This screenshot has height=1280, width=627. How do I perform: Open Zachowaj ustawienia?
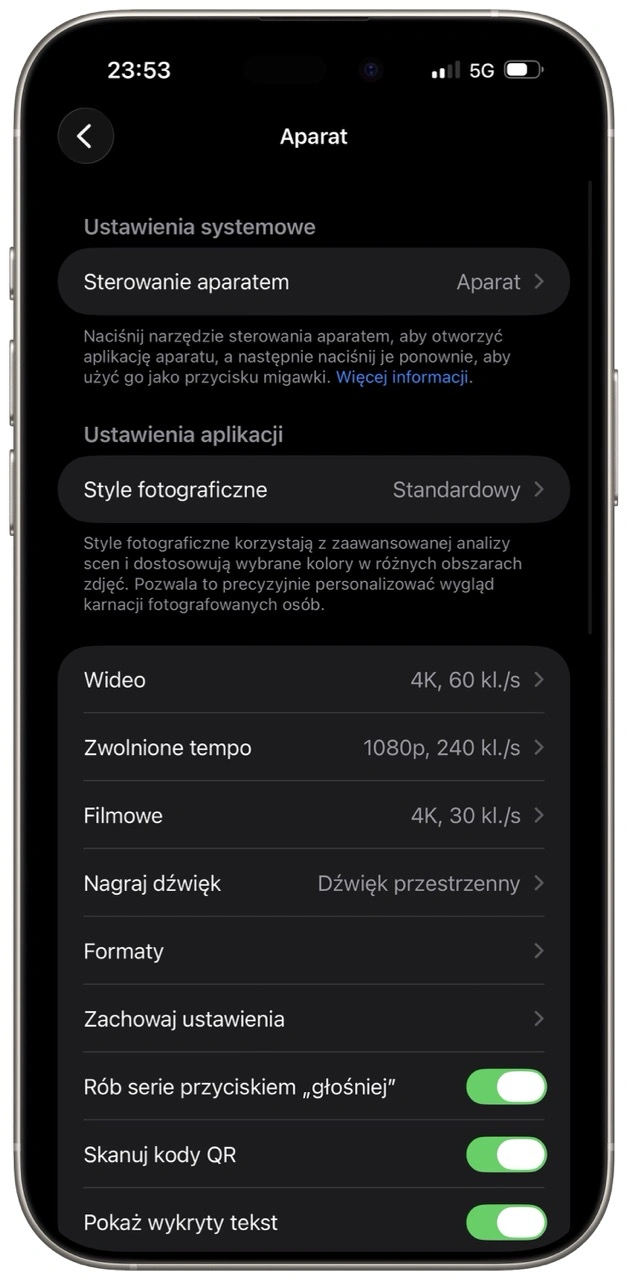point(313,1020)
